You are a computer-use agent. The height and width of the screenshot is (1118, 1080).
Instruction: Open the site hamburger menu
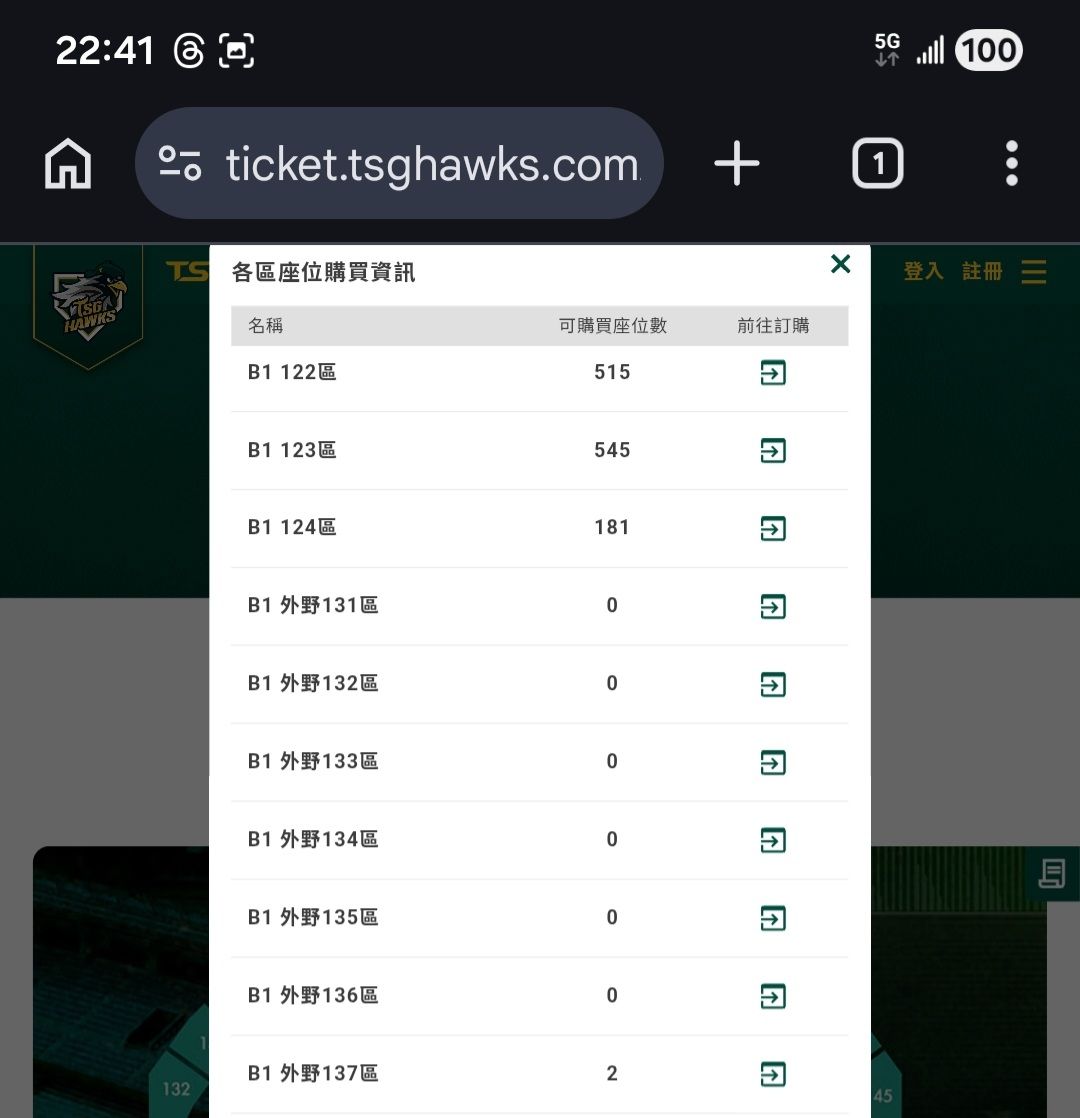coord(1034,272)
